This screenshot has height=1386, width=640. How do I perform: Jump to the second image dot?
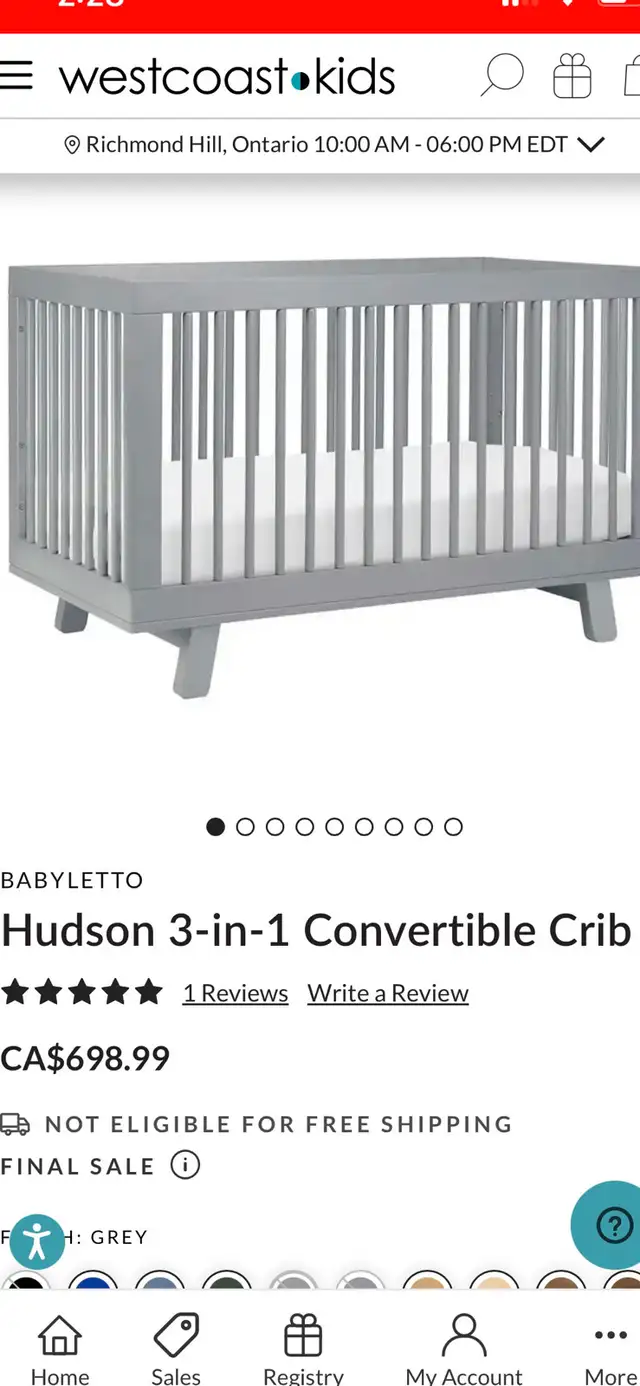[x=245, y=827]
